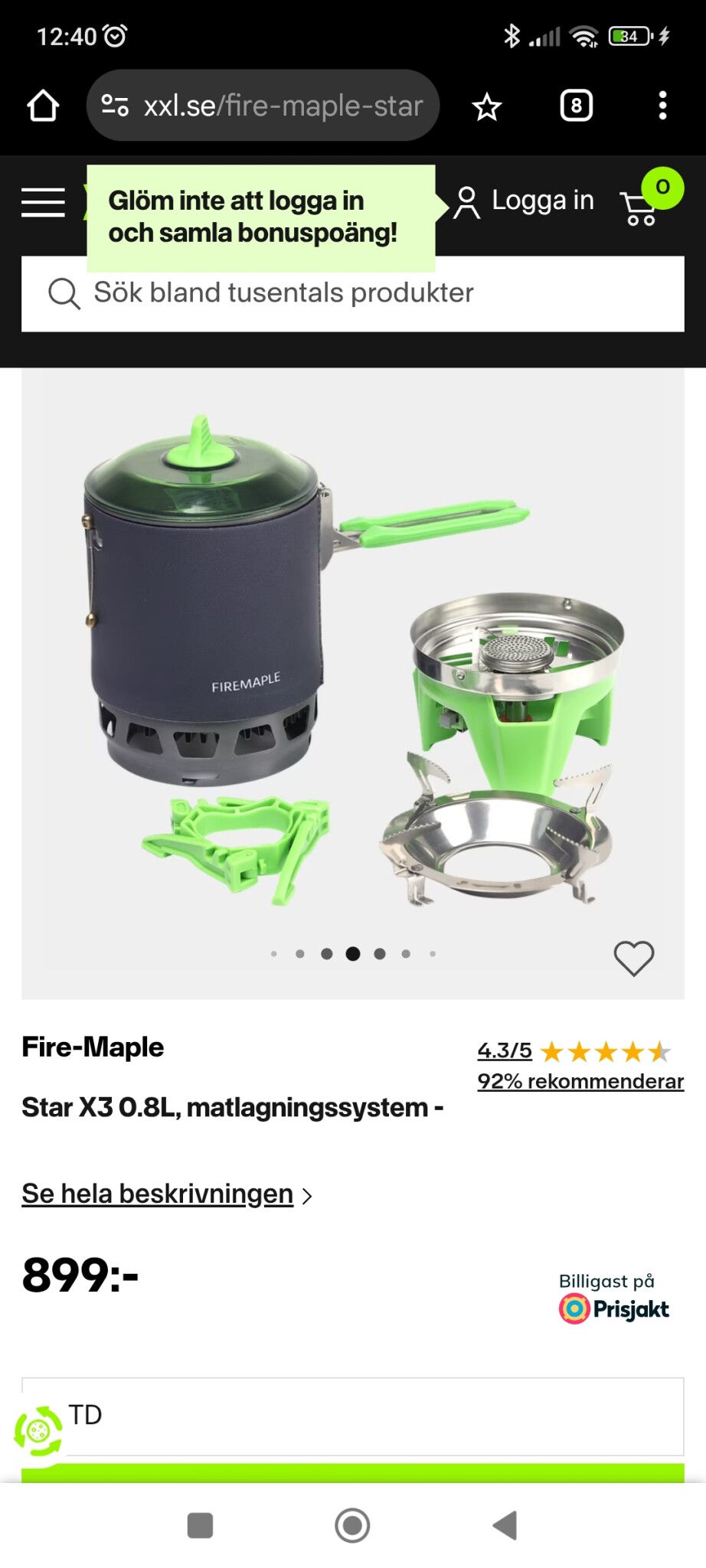Open Billigast på Prisjakt badge
Image resolution: width=706 pixels, height=1568 pixels.
pyautogui.click(x=613, y=1298)
